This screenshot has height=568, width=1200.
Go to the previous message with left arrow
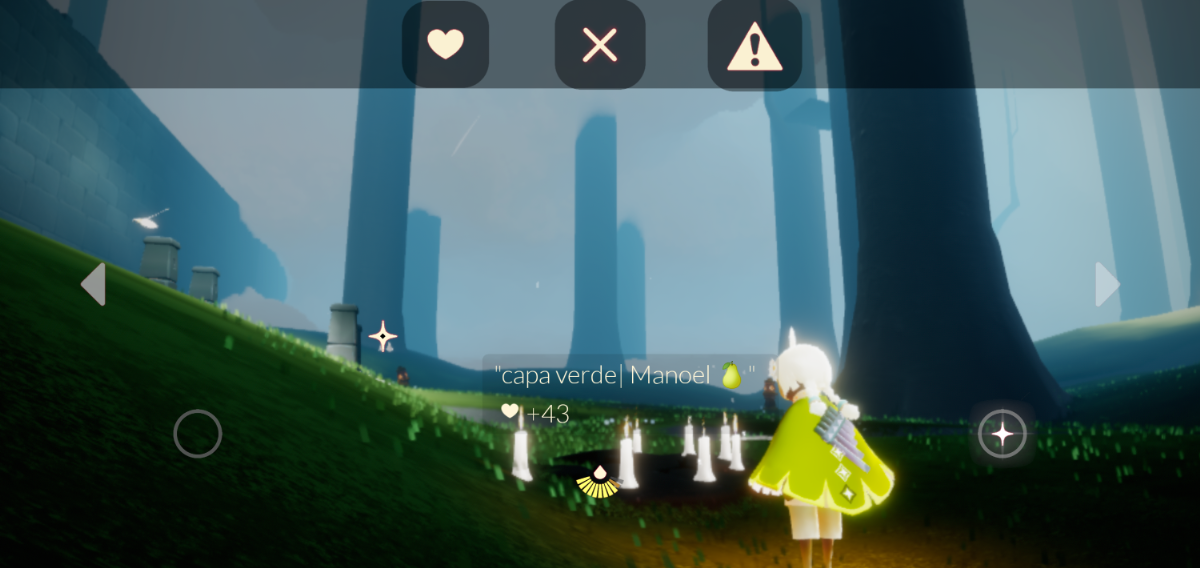click(x=93, y=284)
